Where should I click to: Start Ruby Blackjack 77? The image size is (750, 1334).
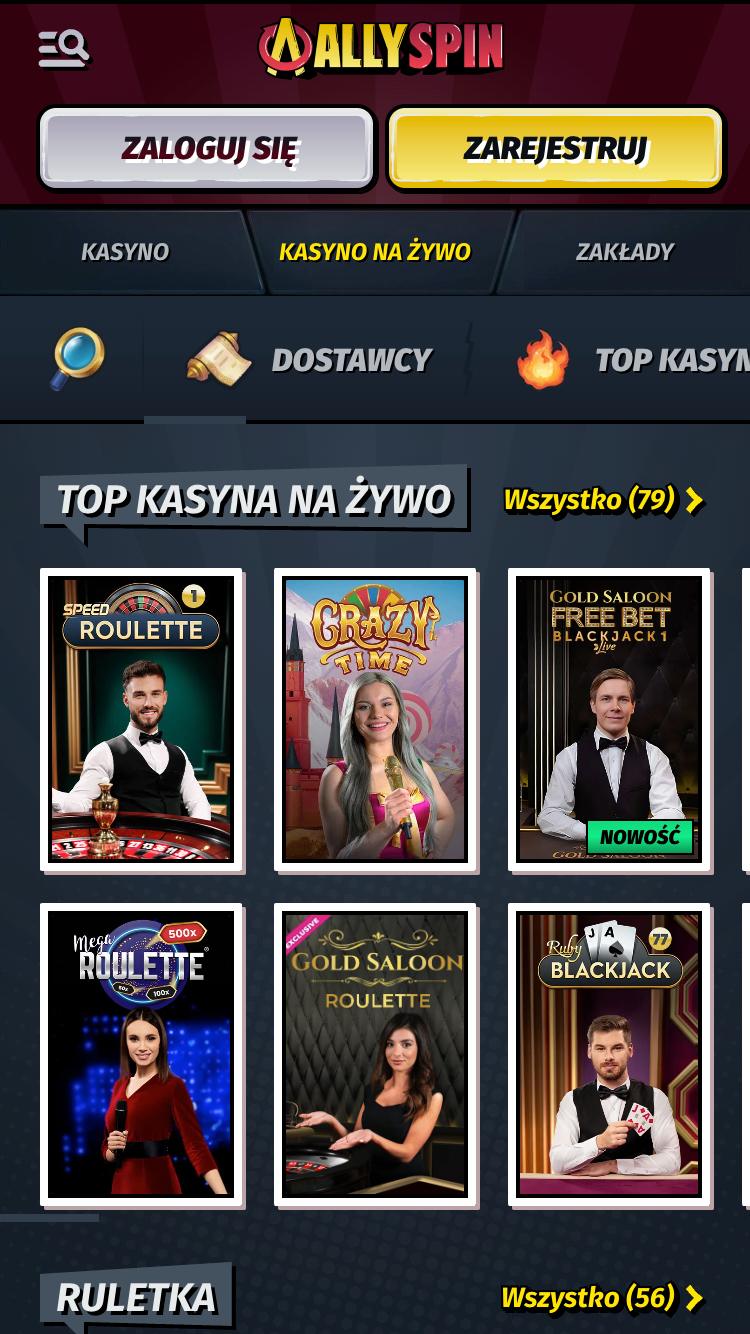tap(610, 1055)
